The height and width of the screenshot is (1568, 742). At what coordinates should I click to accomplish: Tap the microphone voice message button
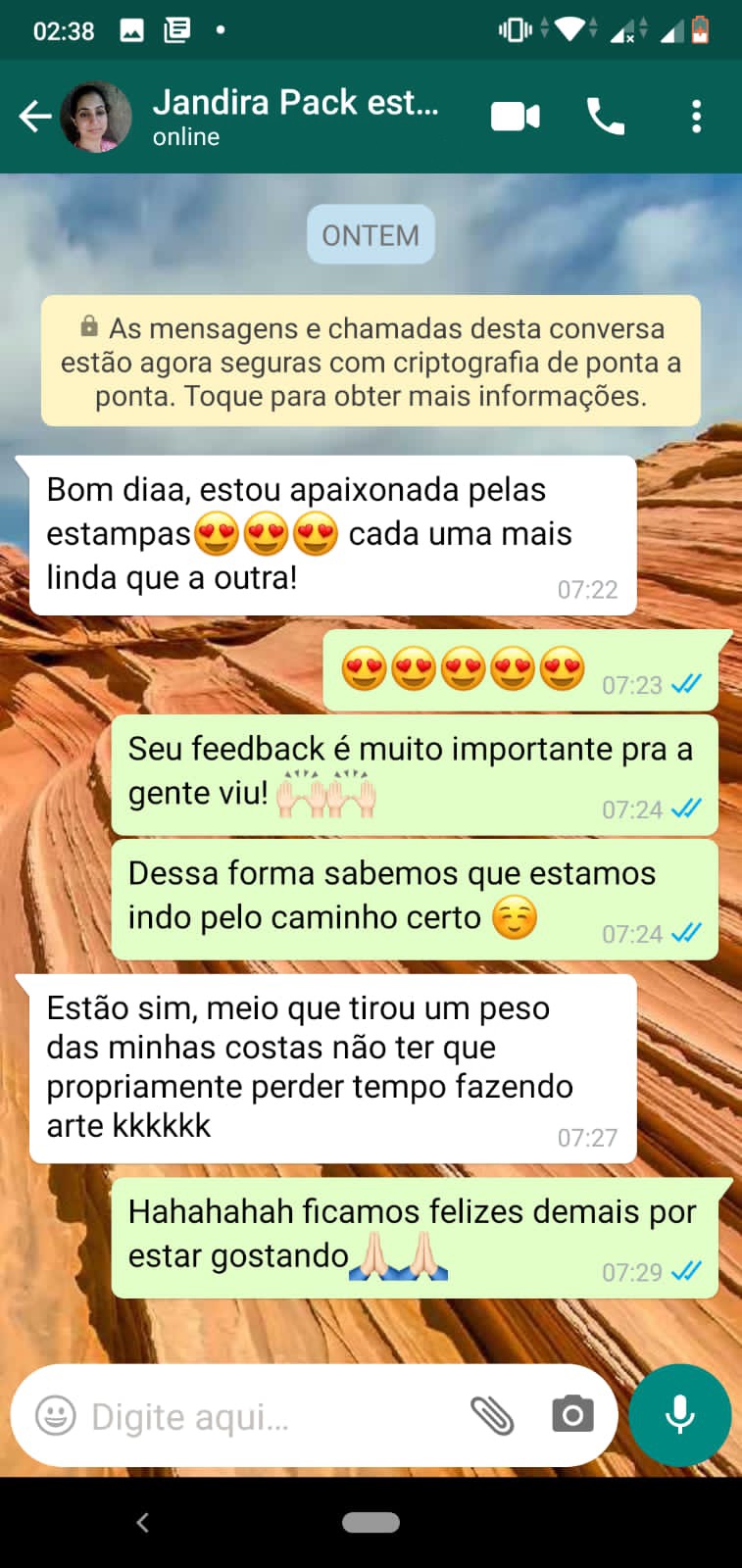coord(679,1414)
